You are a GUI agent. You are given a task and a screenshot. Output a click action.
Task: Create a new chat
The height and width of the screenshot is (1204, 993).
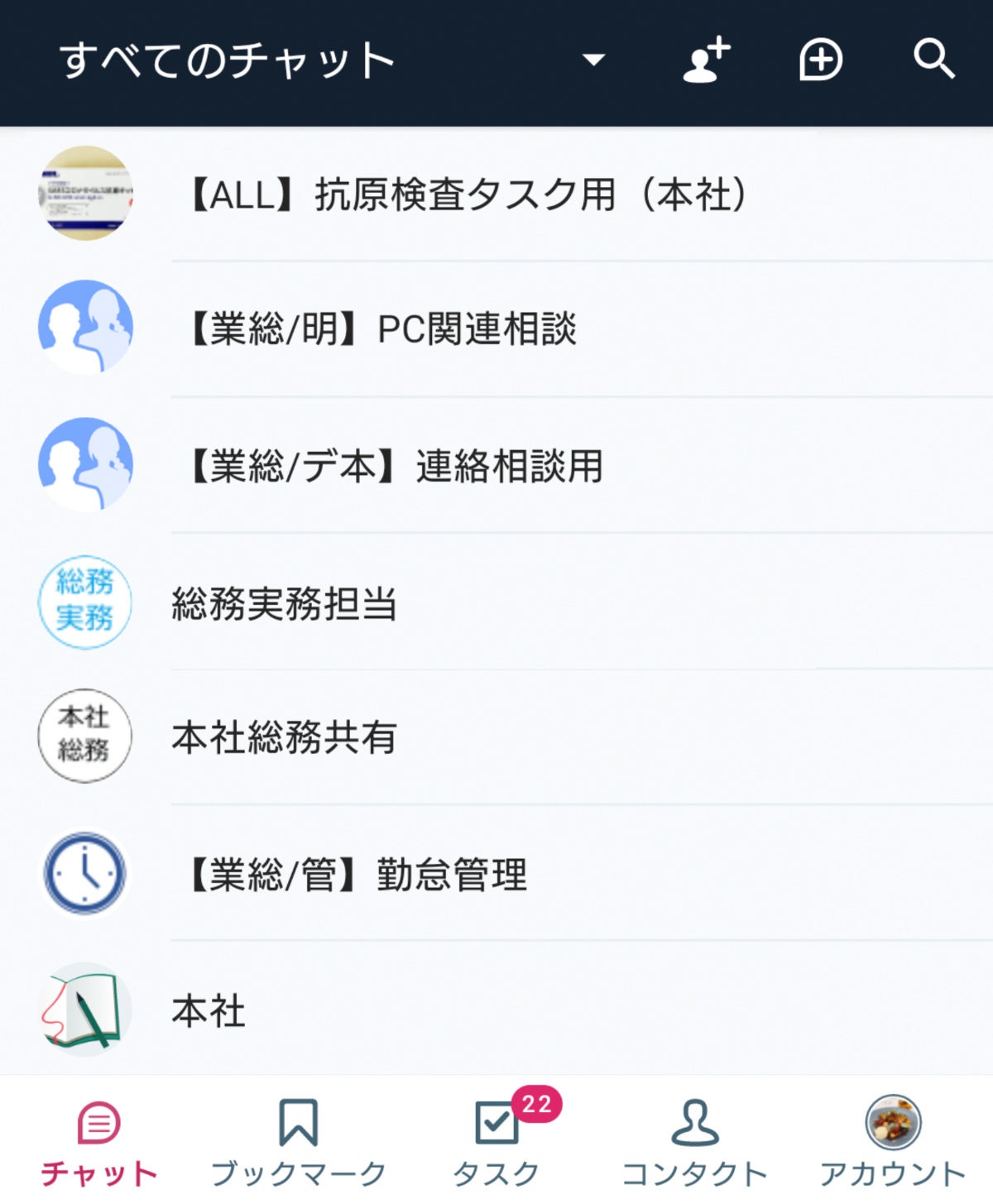[x=820, y=60]
